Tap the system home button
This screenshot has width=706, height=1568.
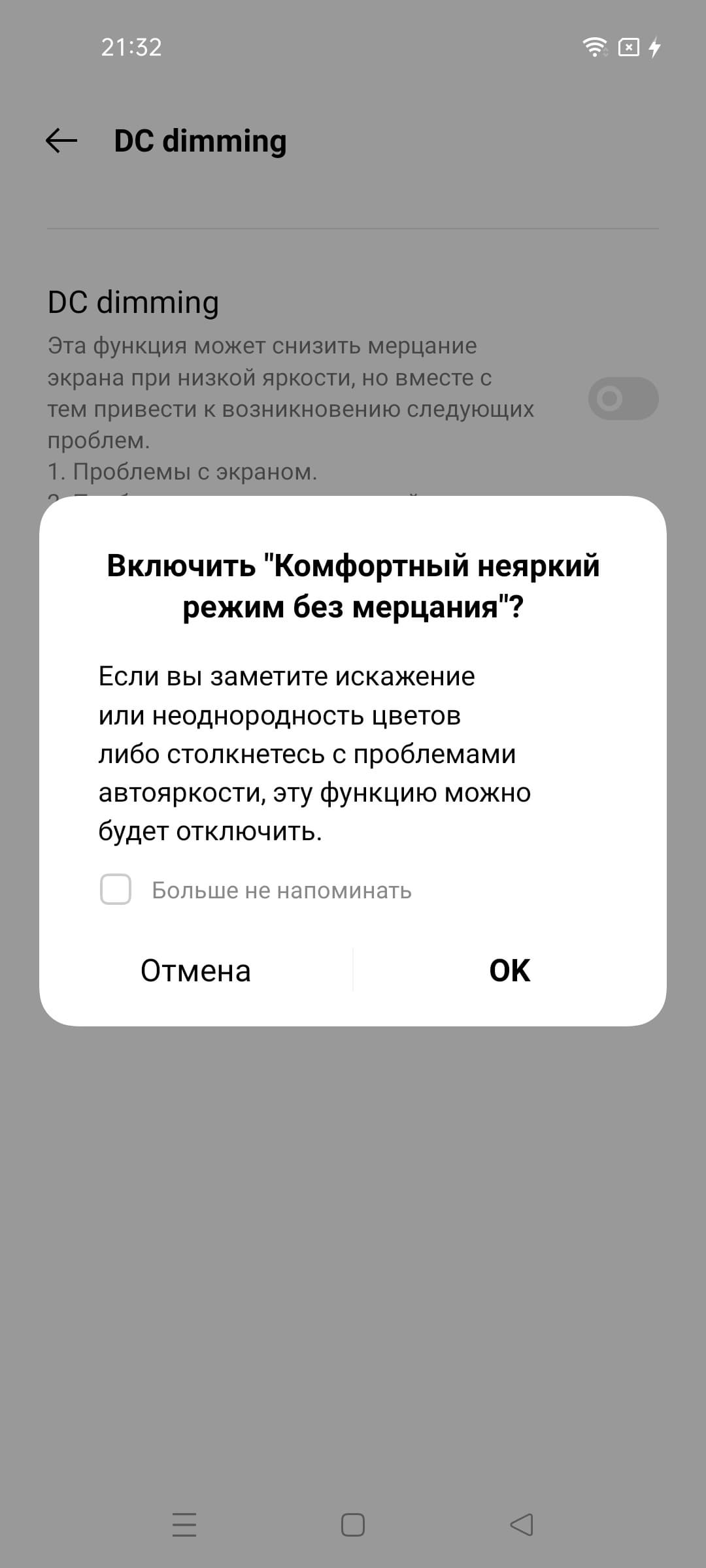click(353, 1525)
